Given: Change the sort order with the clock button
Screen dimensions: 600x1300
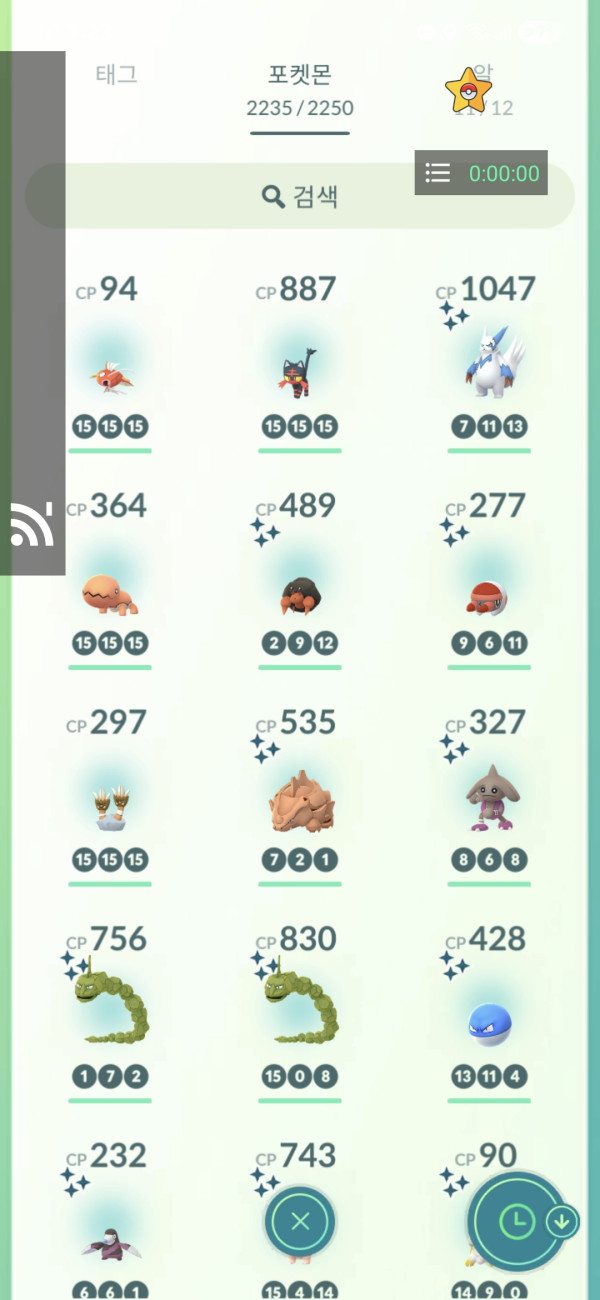Looking at the screenshot, I should [x=517, y=1220].
